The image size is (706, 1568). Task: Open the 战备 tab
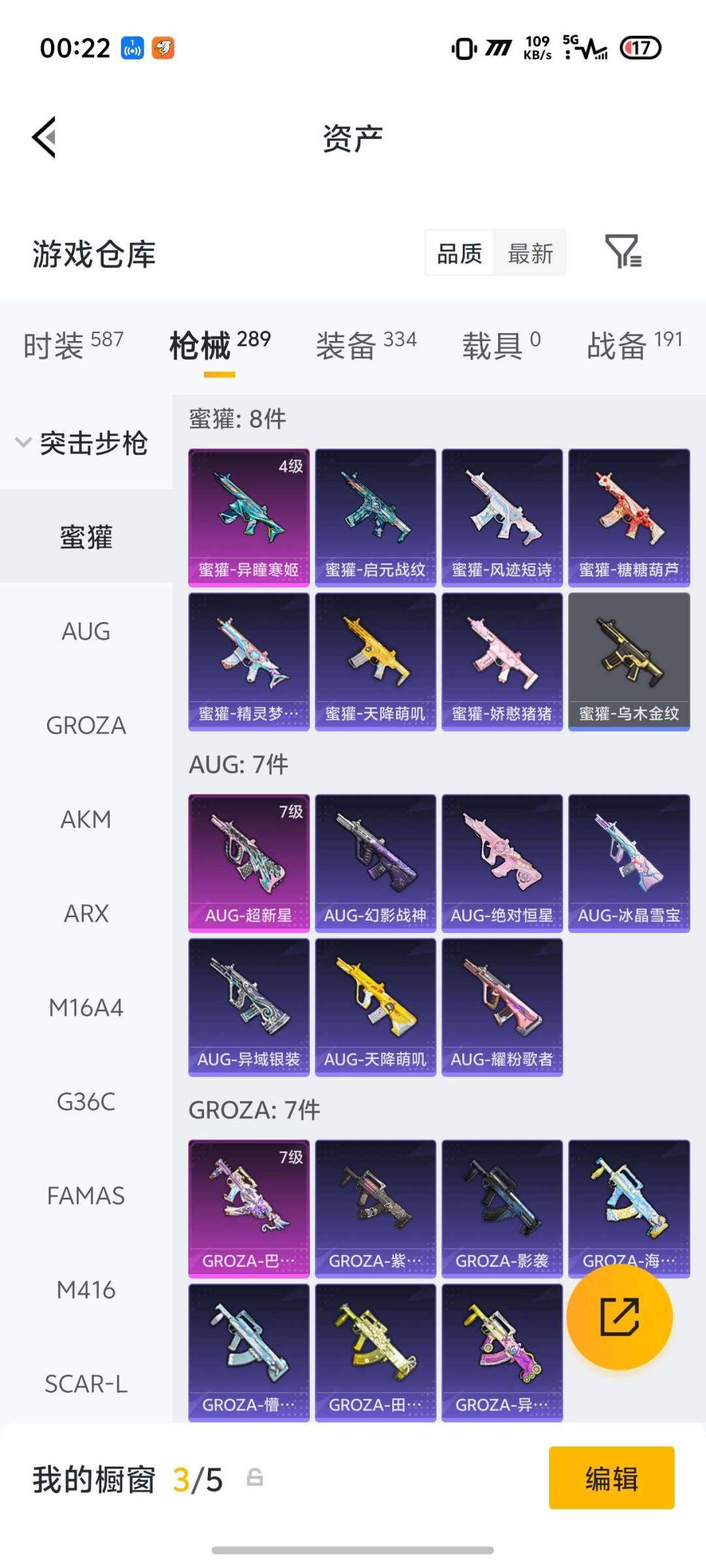pos(634,344)
